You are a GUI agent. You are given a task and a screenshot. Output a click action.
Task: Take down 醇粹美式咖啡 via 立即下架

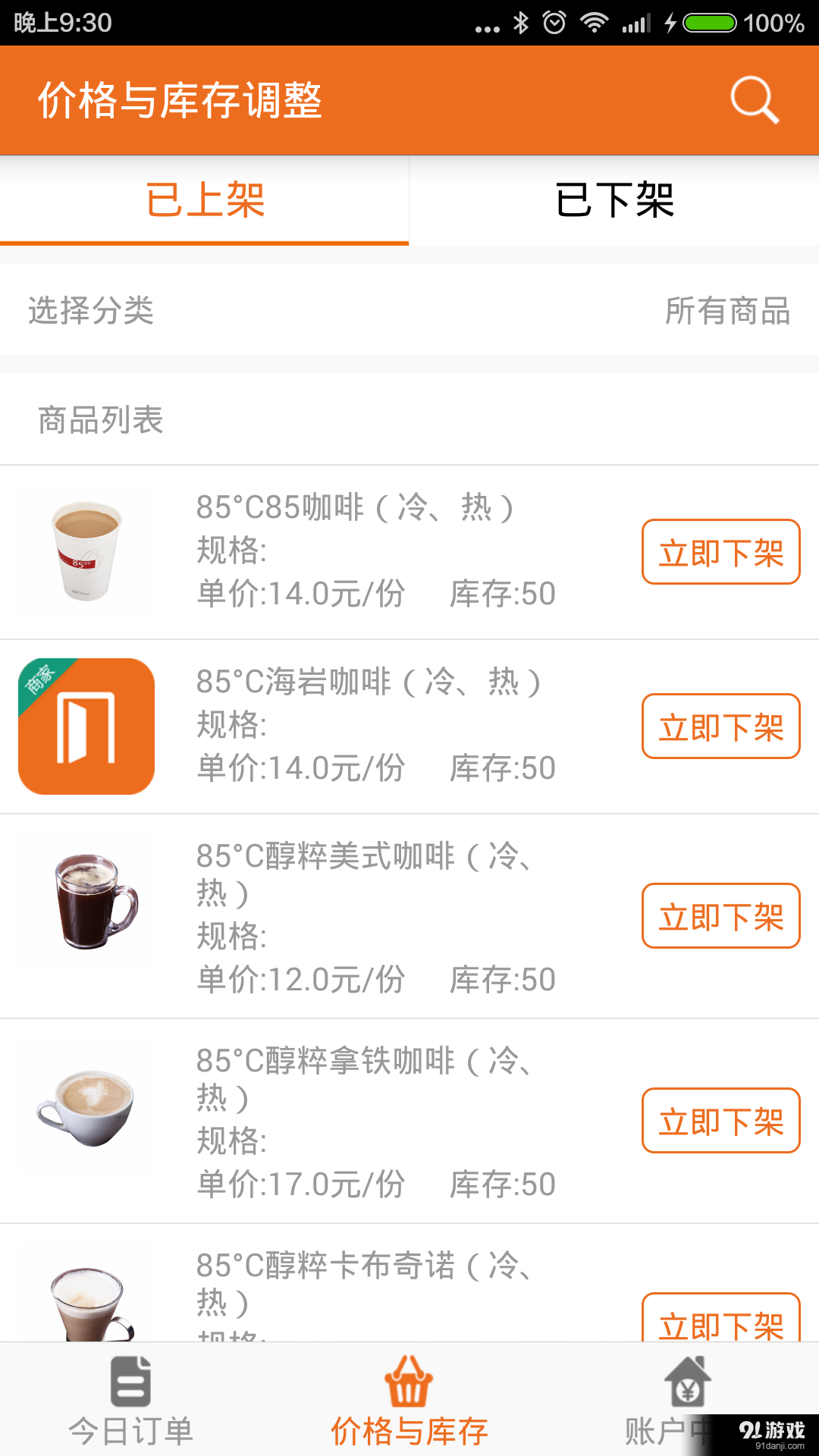(720, 915)
